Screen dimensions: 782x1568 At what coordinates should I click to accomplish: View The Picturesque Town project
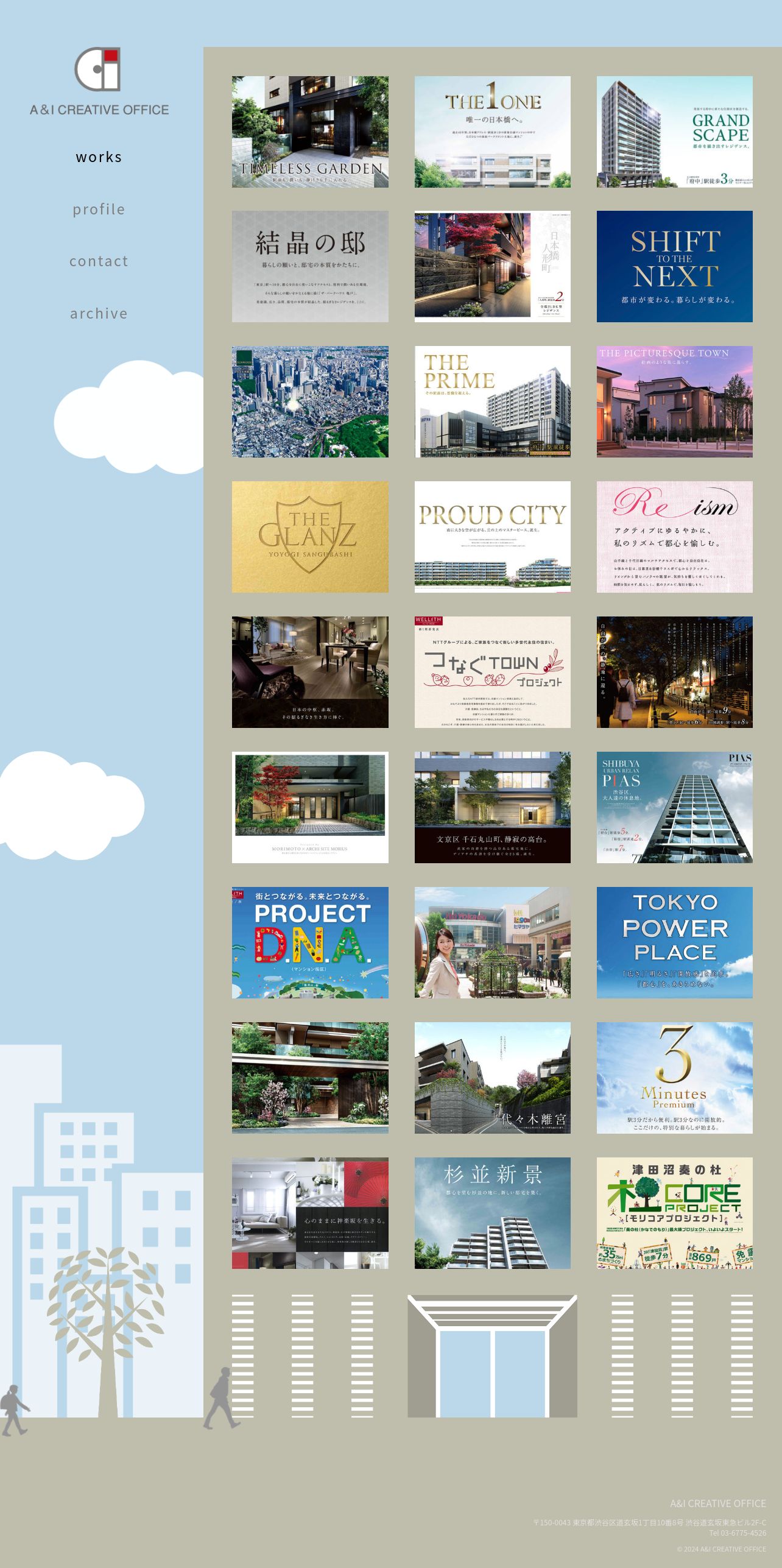pos(674,401)
